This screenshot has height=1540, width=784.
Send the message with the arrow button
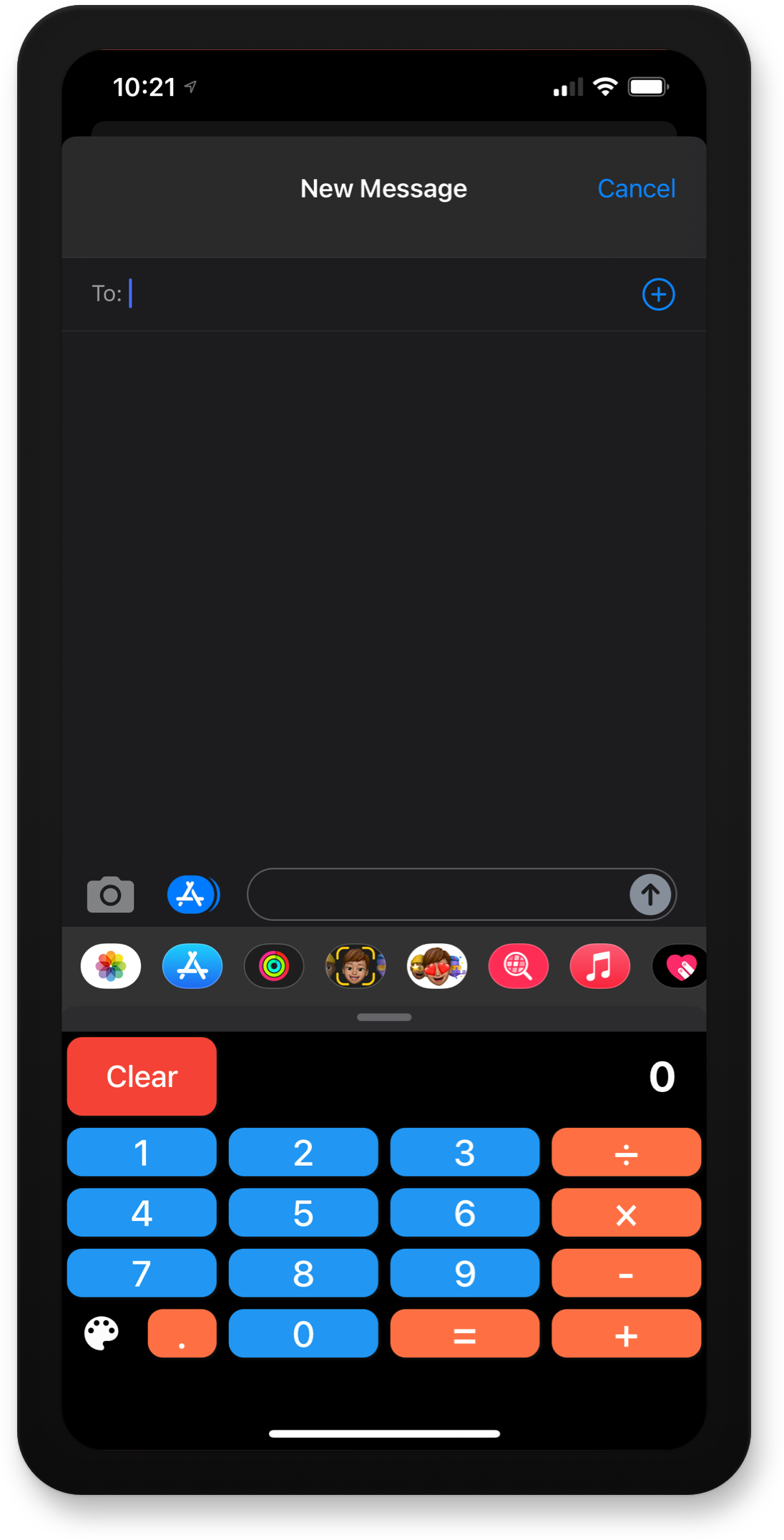click(650, 895)
